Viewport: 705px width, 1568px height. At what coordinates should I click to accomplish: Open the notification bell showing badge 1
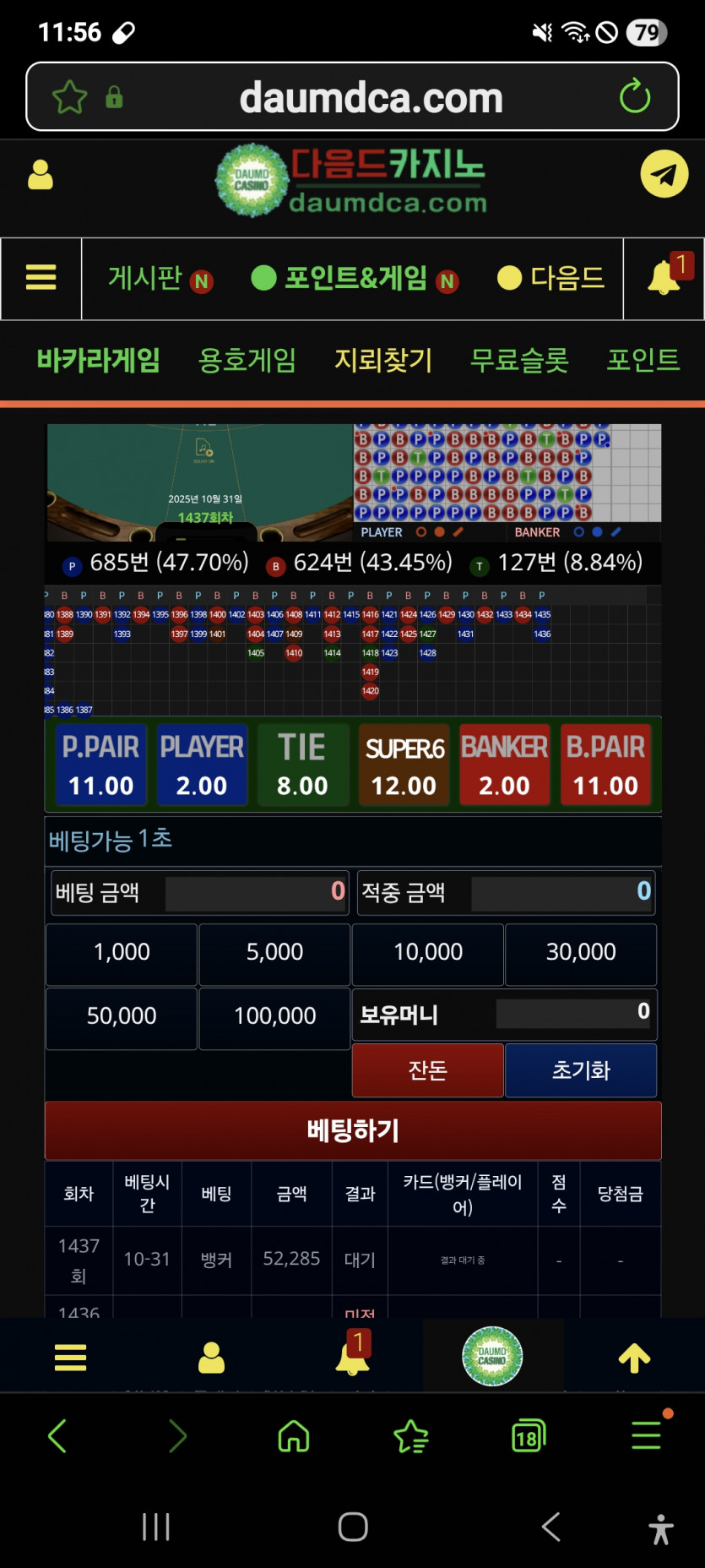tap(664, 279)
